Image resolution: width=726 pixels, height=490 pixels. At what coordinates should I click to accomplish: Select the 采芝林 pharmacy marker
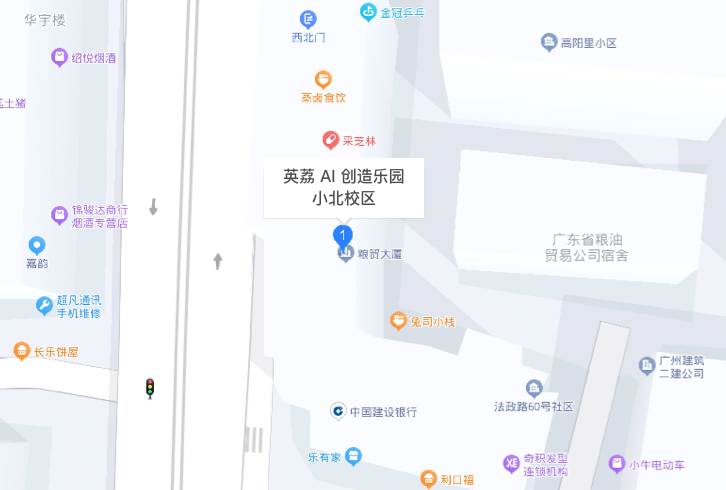[329, 140]
